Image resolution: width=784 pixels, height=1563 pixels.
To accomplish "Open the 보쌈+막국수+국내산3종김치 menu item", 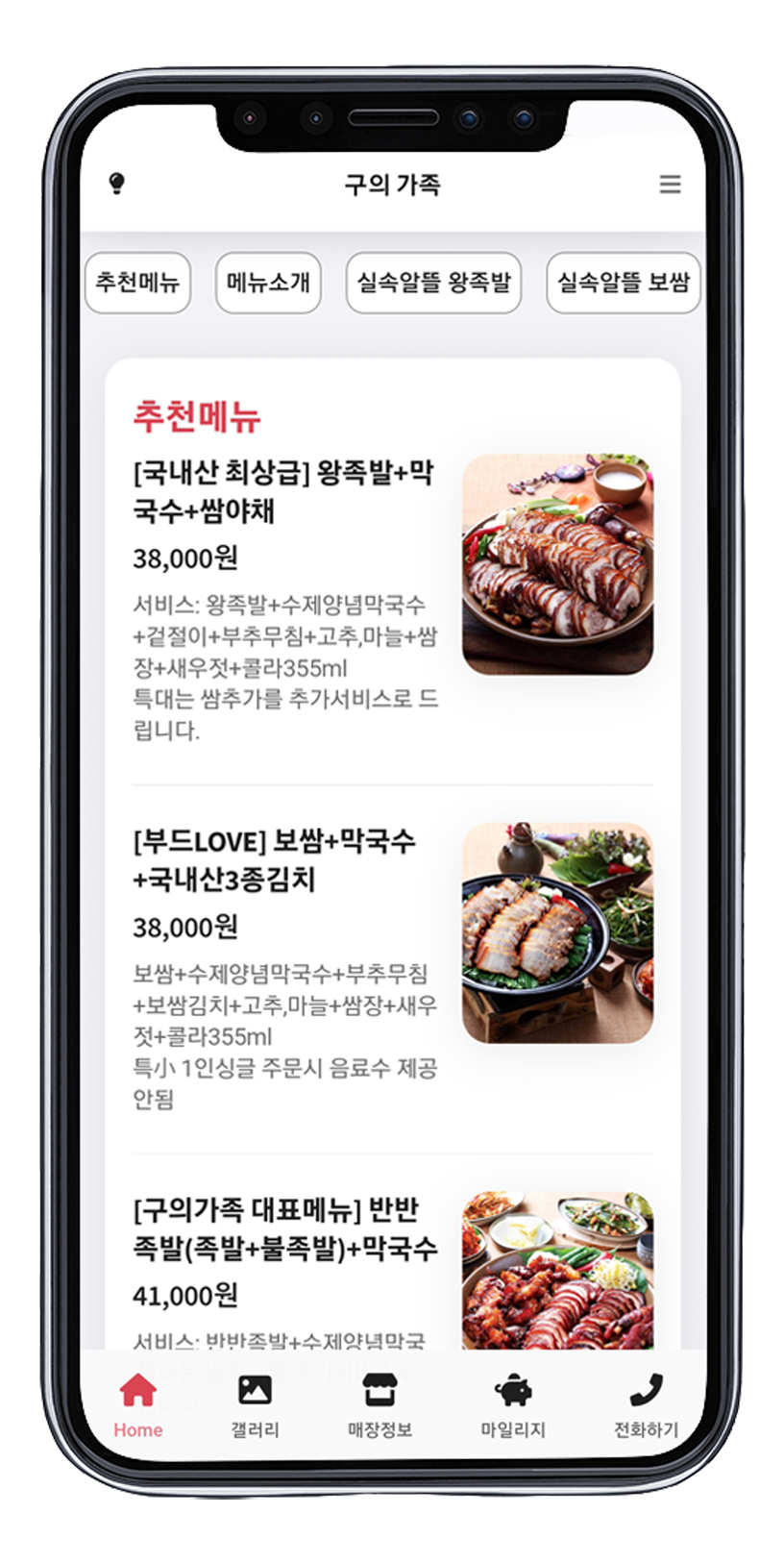I will 274,859.
